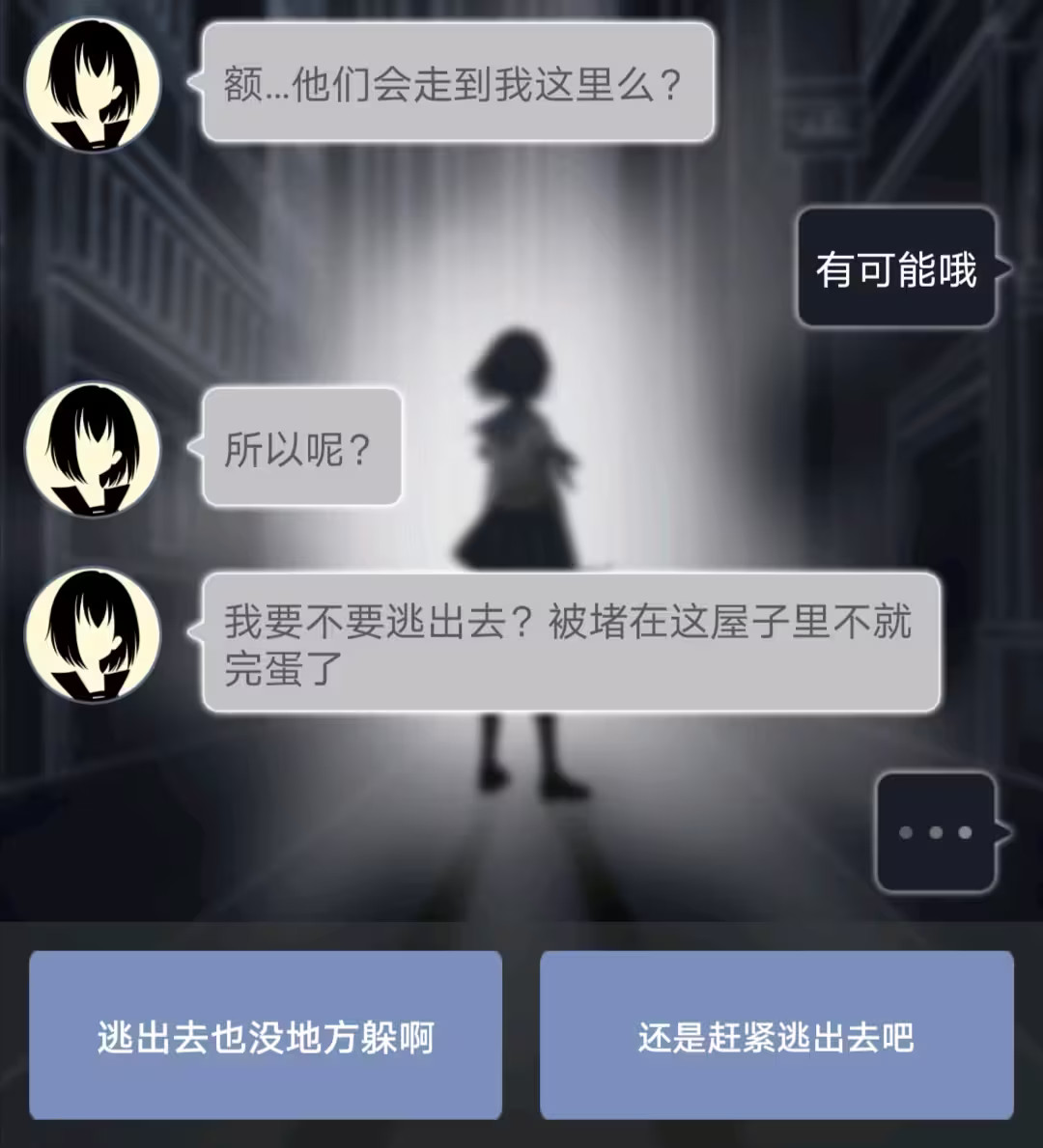The width and height of the screenshot is (1043, 1148).
Task: Tap the avatar next to the "所以呢？" message
Action: coord(94,449)
